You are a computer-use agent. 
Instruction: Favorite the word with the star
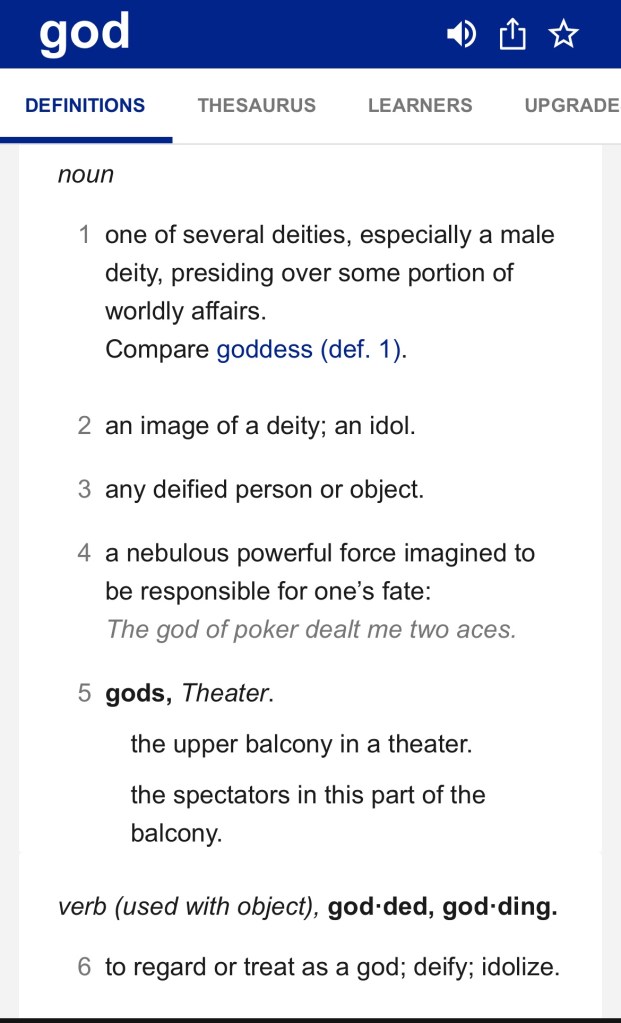click(564, 36)
